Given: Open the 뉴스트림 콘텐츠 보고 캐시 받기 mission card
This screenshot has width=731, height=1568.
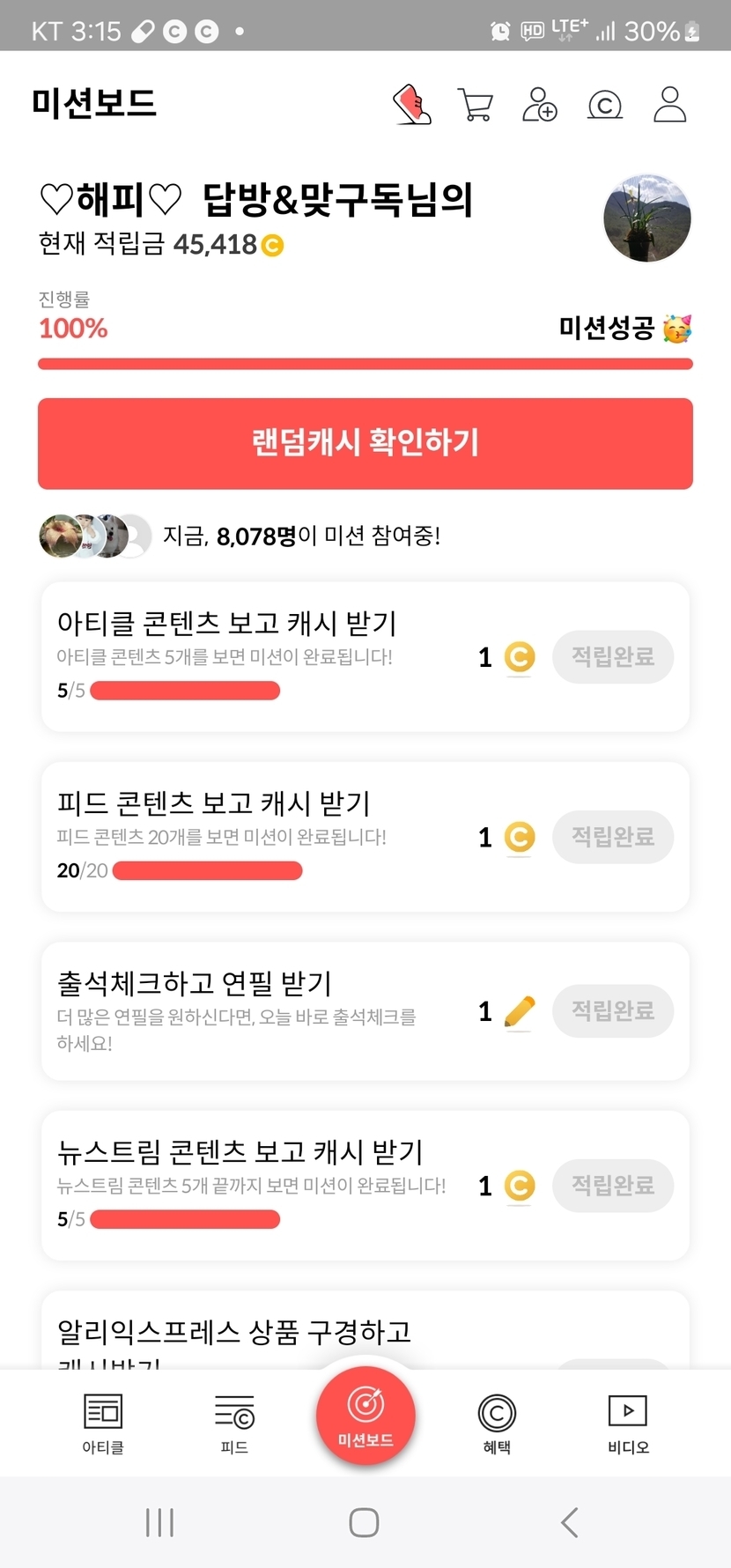Looking at the screenshot, I should [x=264, y=1185].
